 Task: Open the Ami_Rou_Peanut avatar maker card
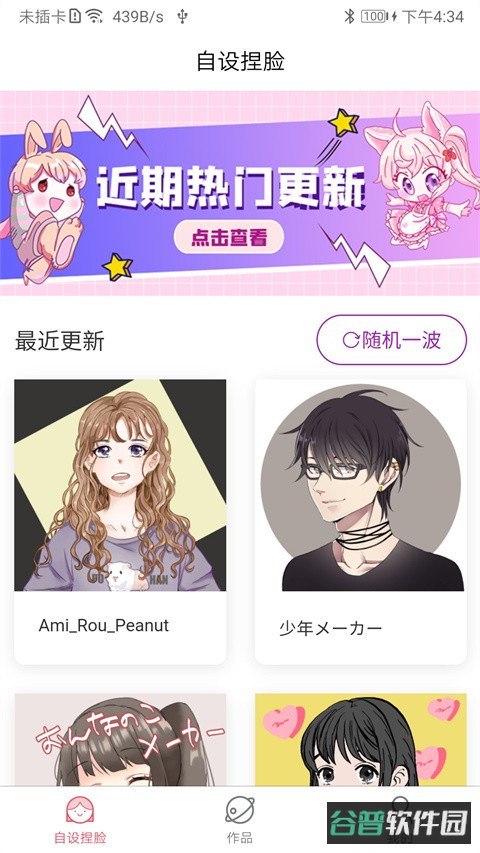click(x=120, y=522)
